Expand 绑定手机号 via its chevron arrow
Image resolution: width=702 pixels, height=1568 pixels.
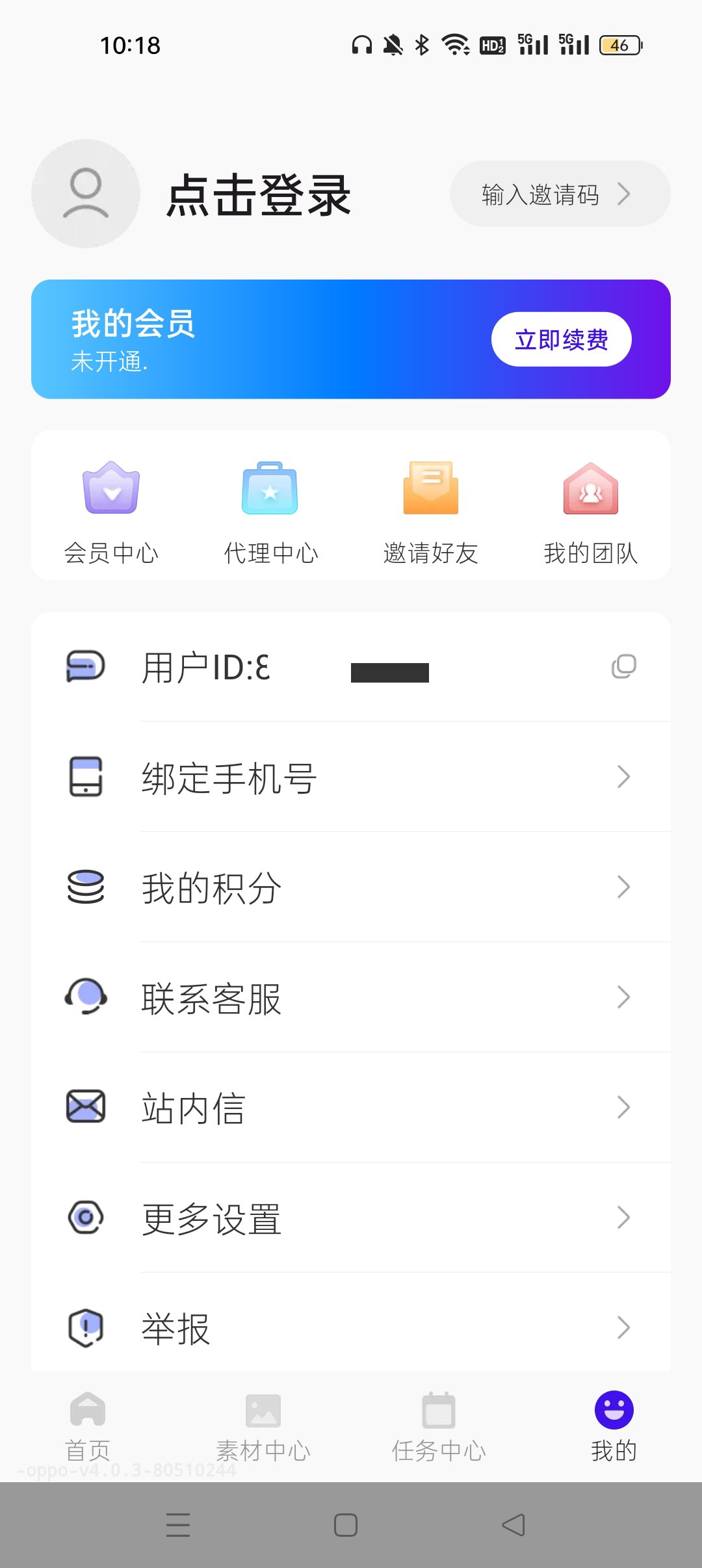tap(623, 776)
